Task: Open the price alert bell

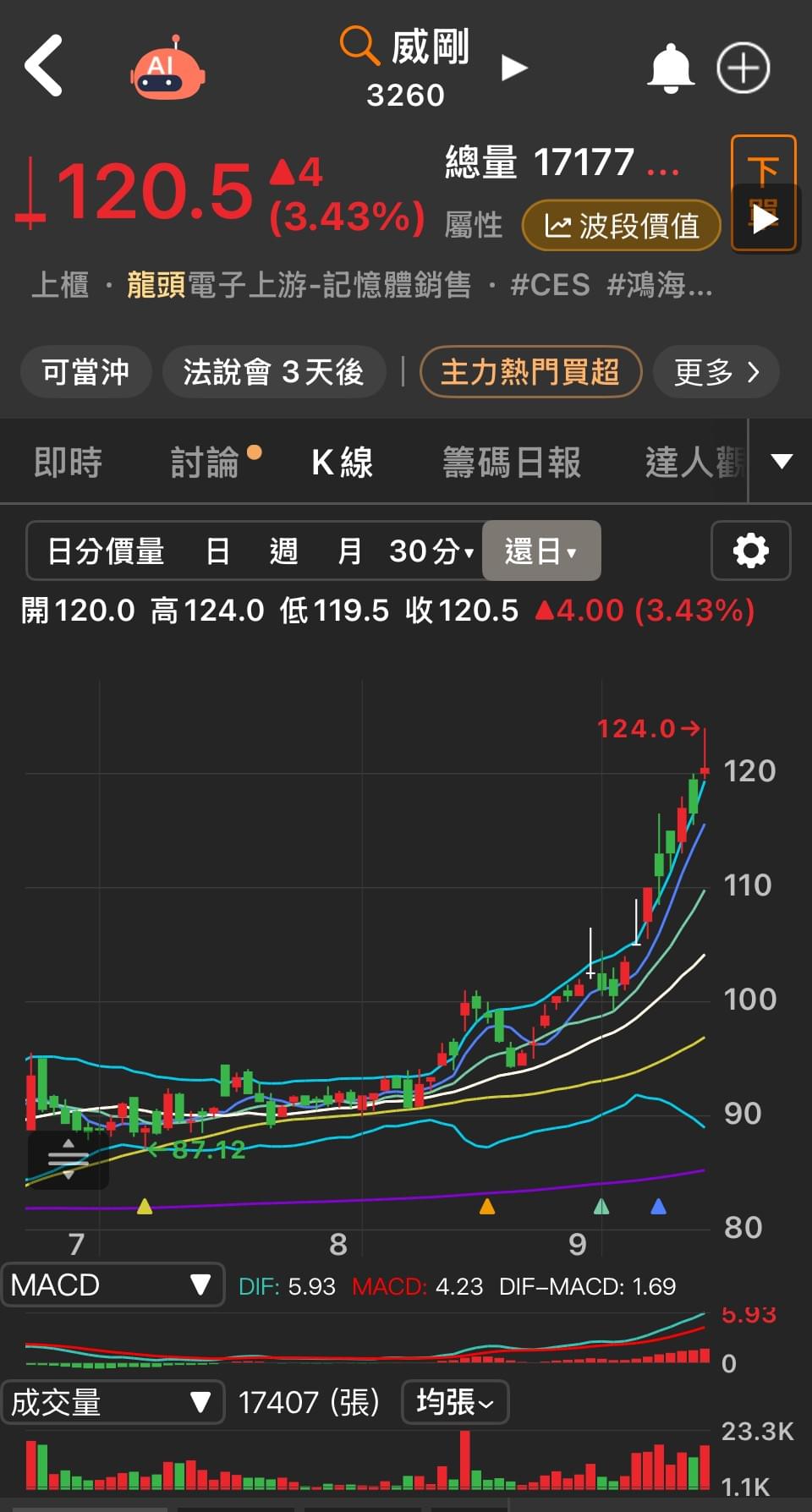Action: tap(670, 68)
